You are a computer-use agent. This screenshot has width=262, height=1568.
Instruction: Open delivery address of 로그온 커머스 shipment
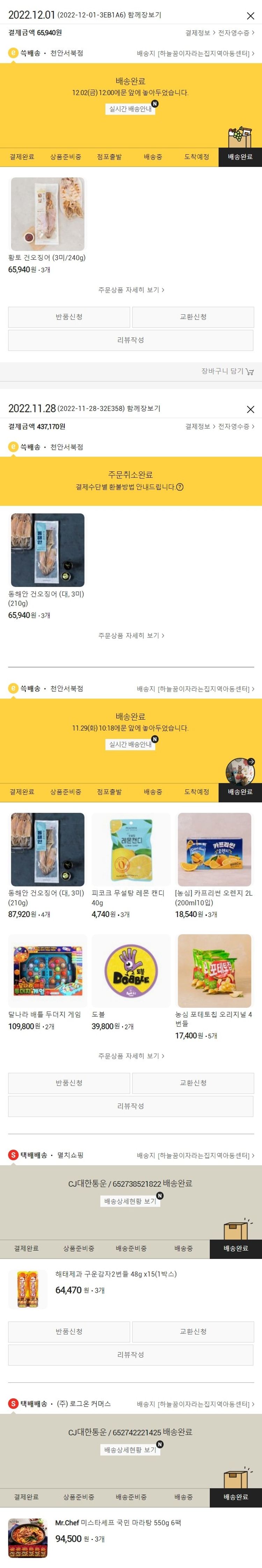195,1404
